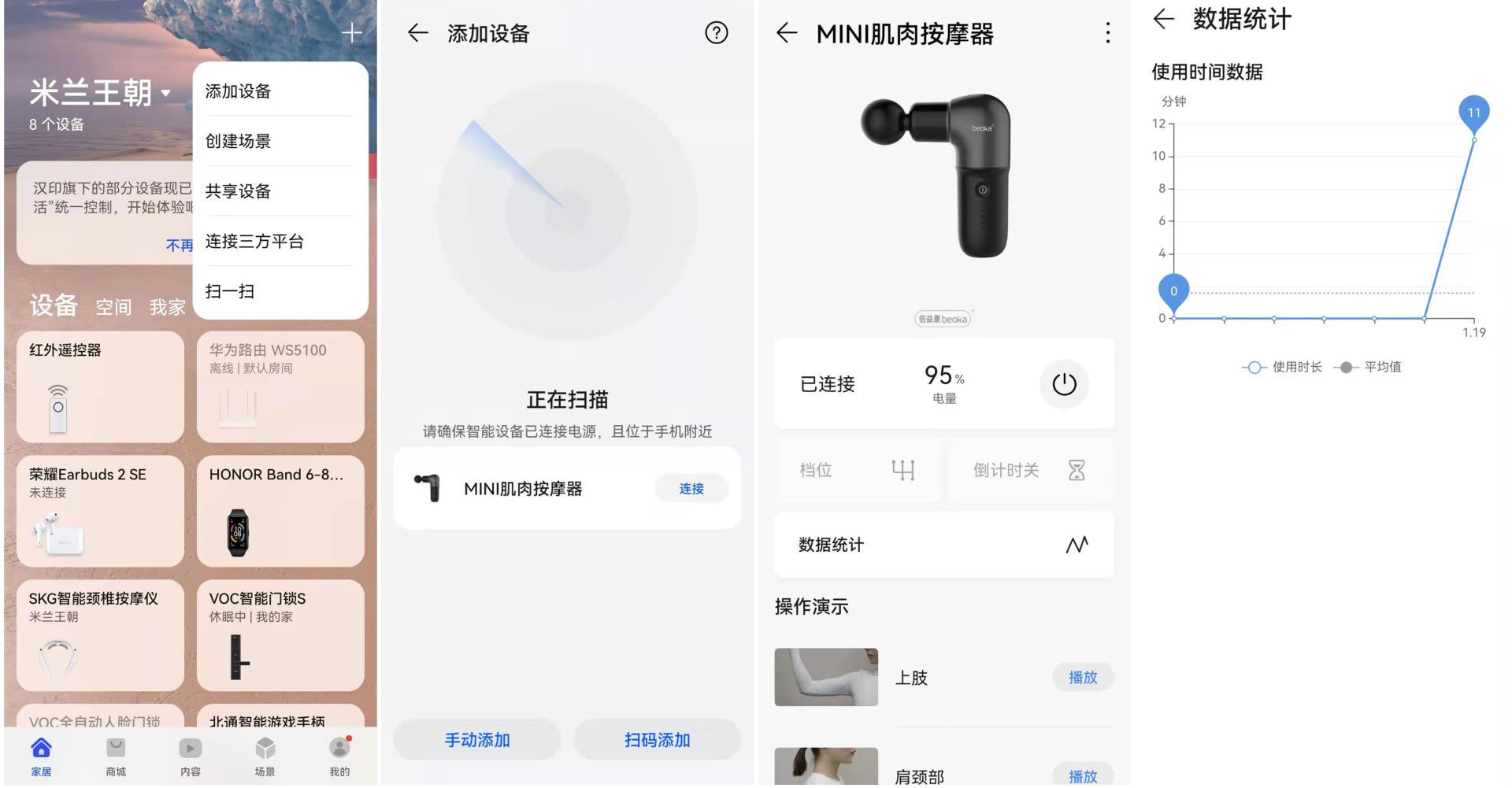Play the 上肢 demo video
This screenshot has height=788, width=1512.
tap(1082, 677)
